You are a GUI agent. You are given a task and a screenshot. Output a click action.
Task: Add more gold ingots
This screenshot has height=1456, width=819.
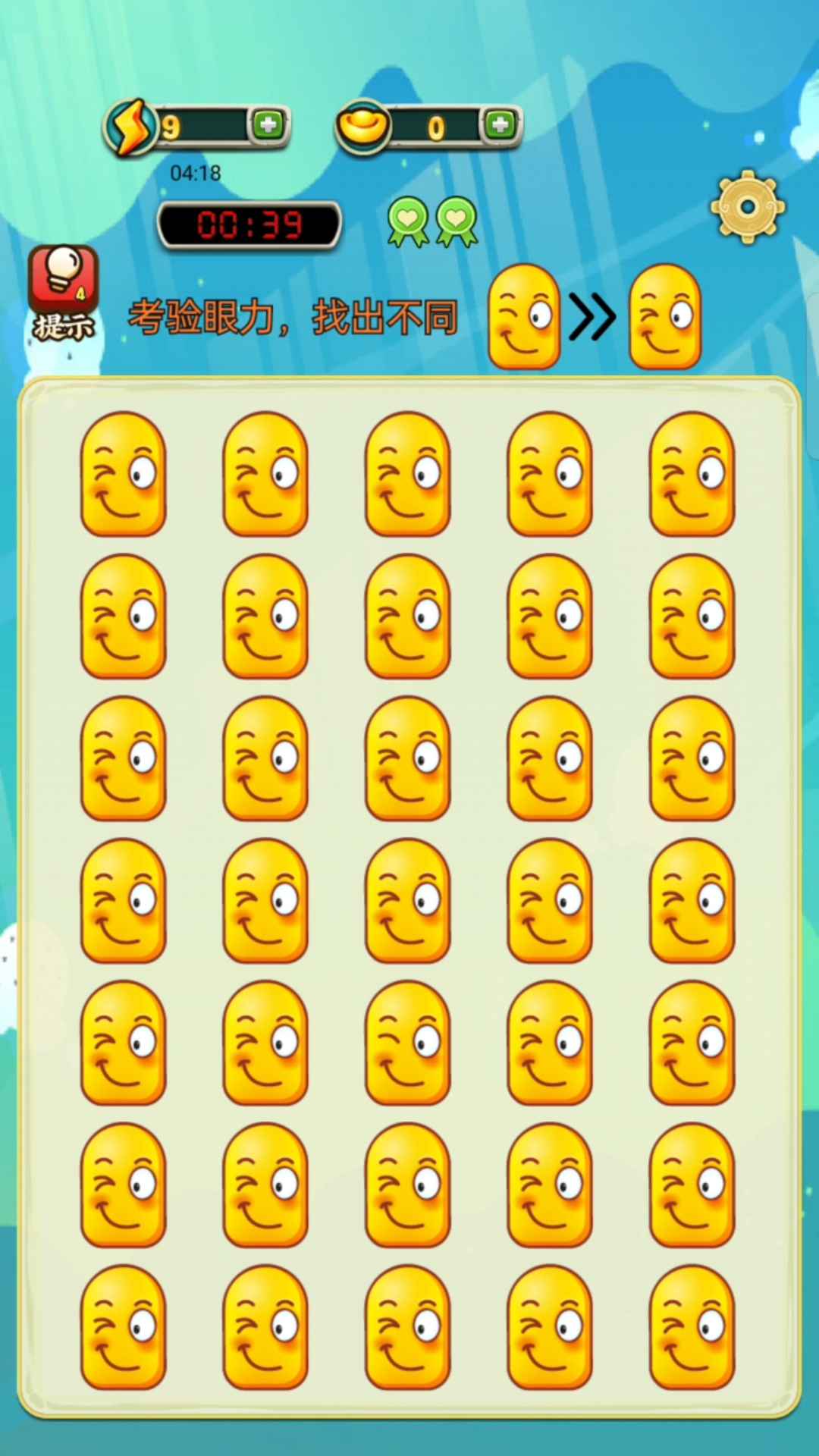500,124
